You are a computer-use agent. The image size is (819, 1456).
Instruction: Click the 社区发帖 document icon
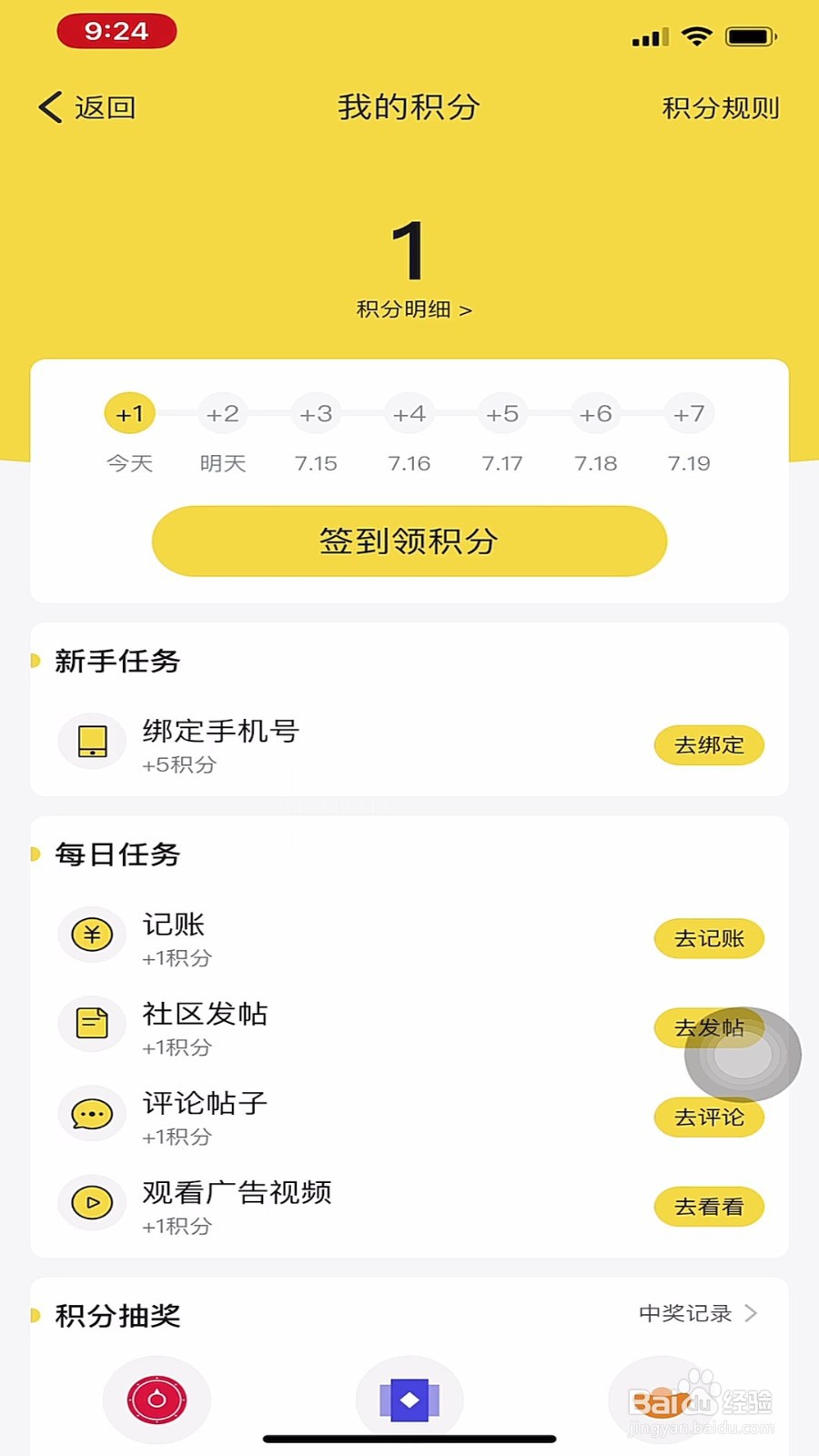click(91, 1023)
